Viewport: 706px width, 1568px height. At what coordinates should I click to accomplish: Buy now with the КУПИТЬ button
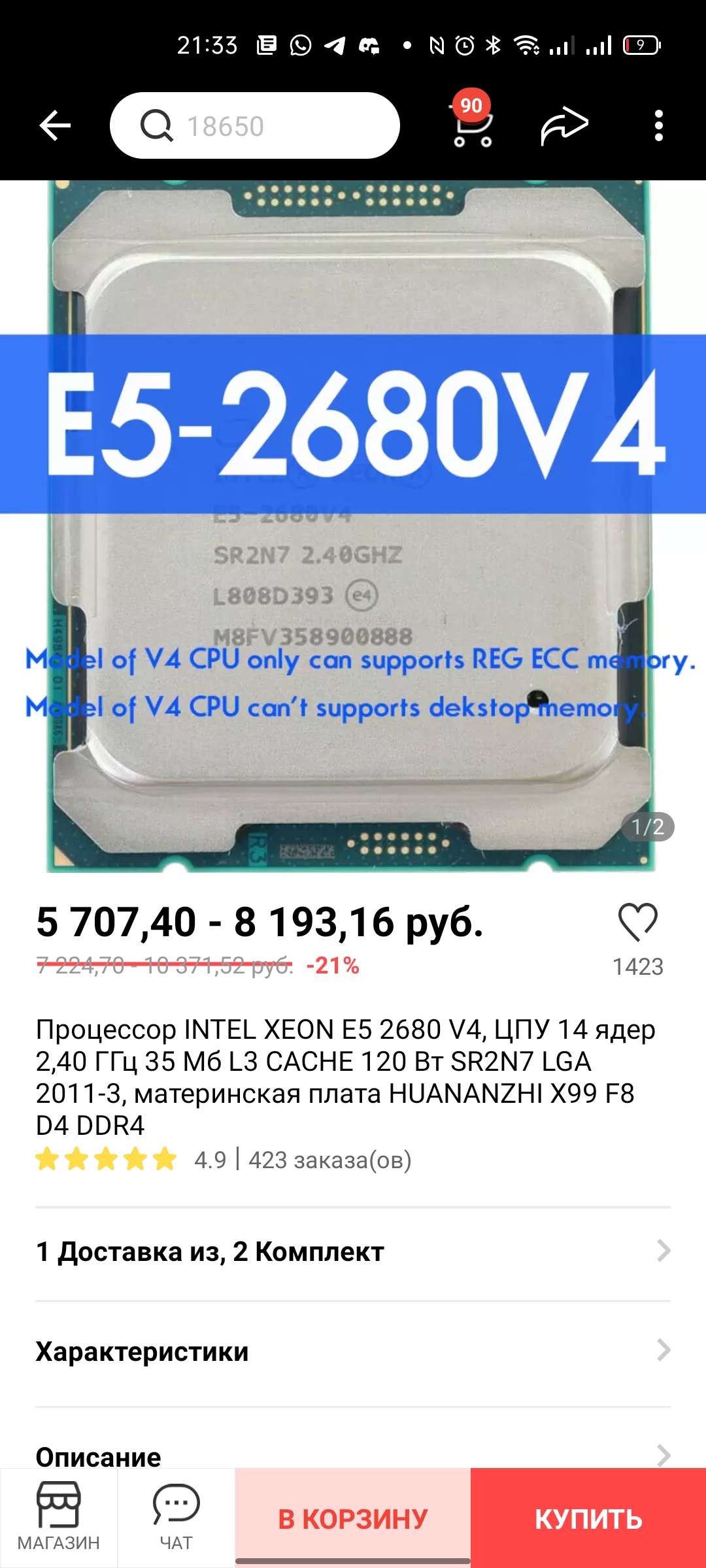[x=588, y=1518]
